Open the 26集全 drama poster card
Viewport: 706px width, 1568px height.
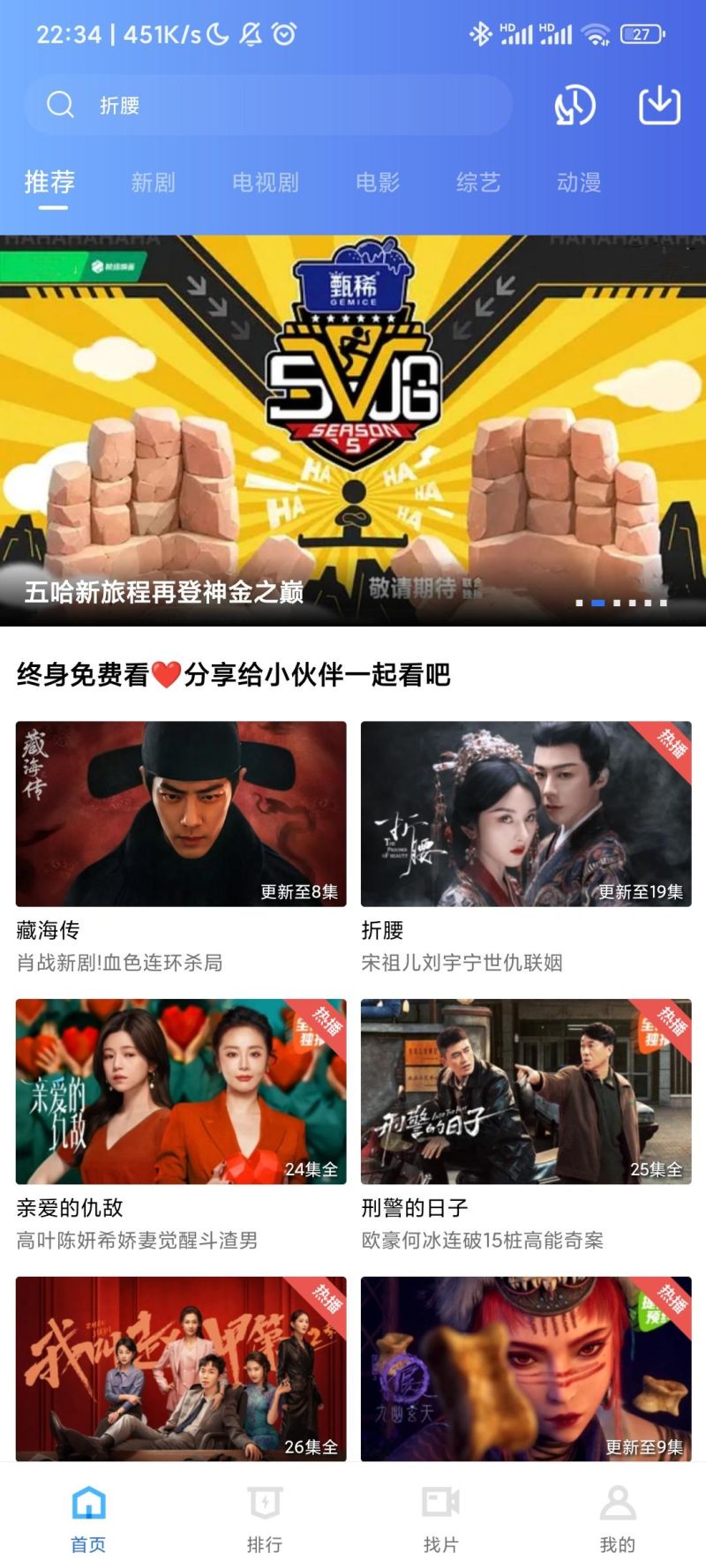[181, 1368]
